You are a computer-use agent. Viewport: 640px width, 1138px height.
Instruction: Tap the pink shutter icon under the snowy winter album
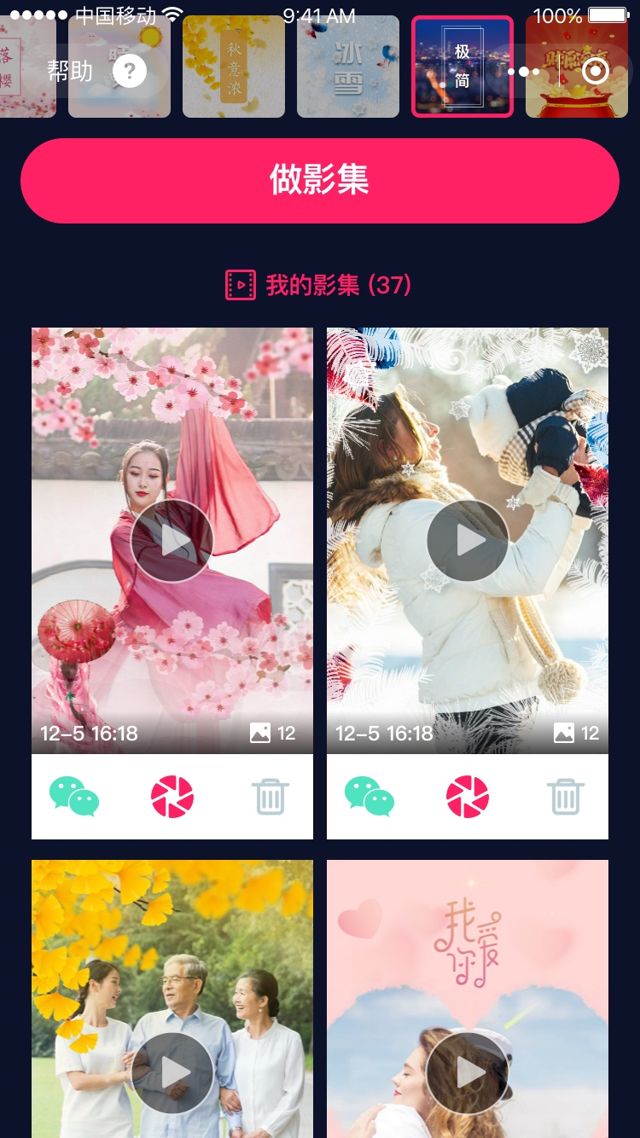point(467,797)
